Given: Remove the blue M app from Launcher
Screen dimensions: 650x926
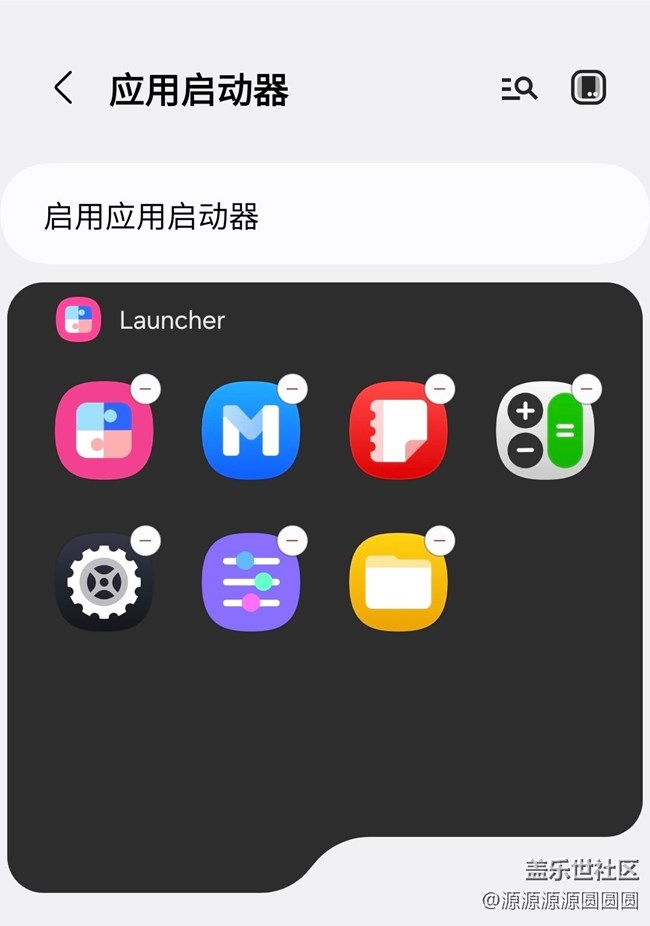Looking at the screenshot, I should tap(293, 388).
